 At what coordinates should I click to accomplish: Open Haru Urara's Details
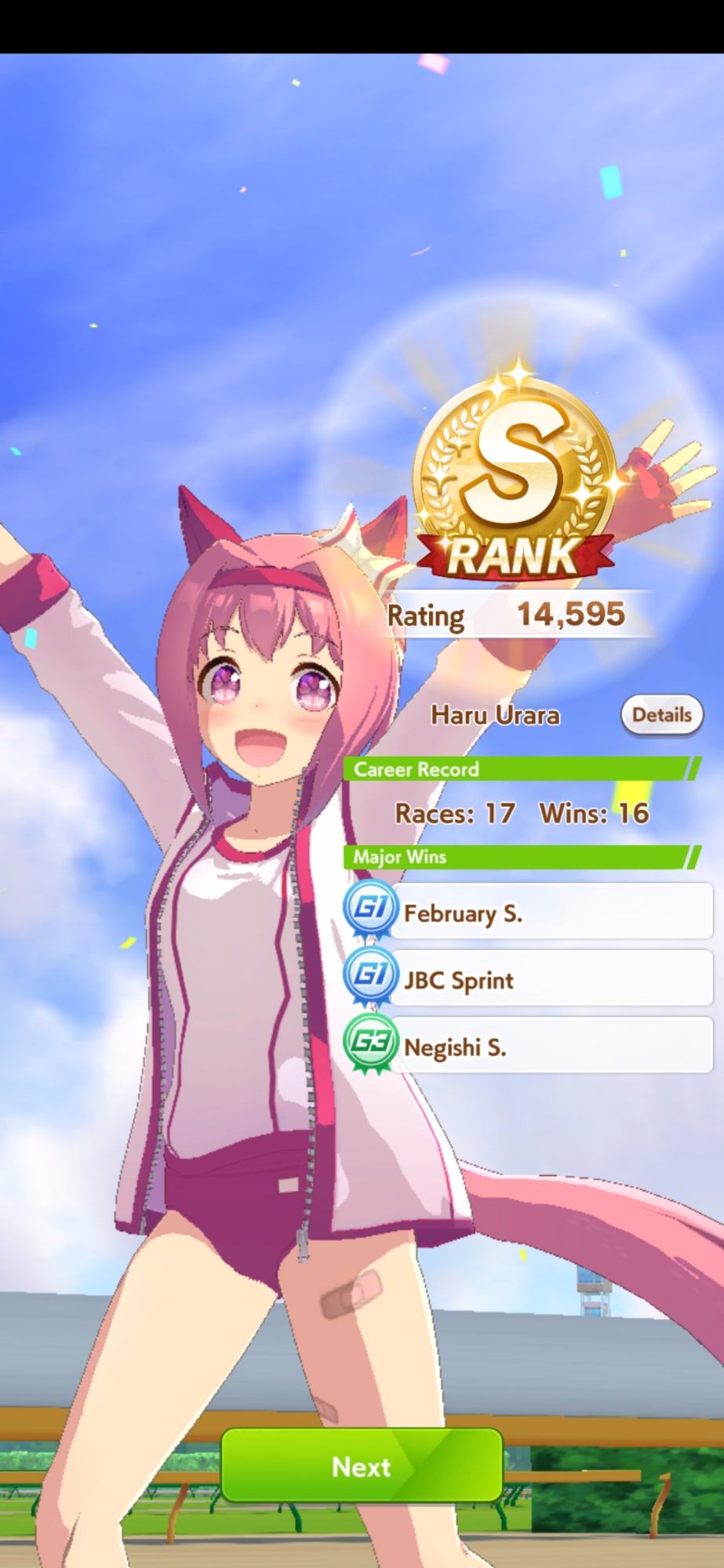[x=661, y=715]
